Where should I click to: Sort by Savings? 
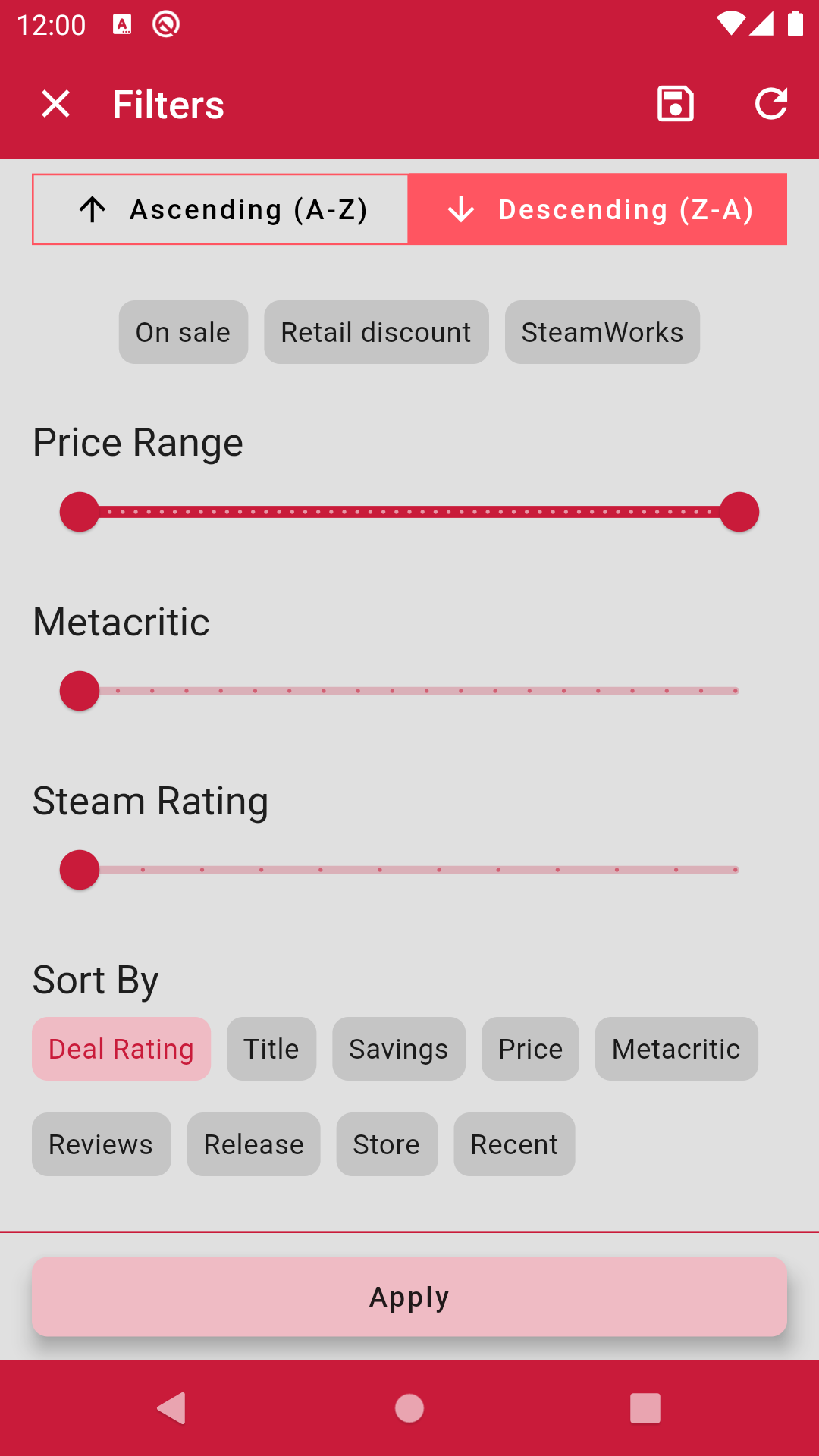(399, 1049)
